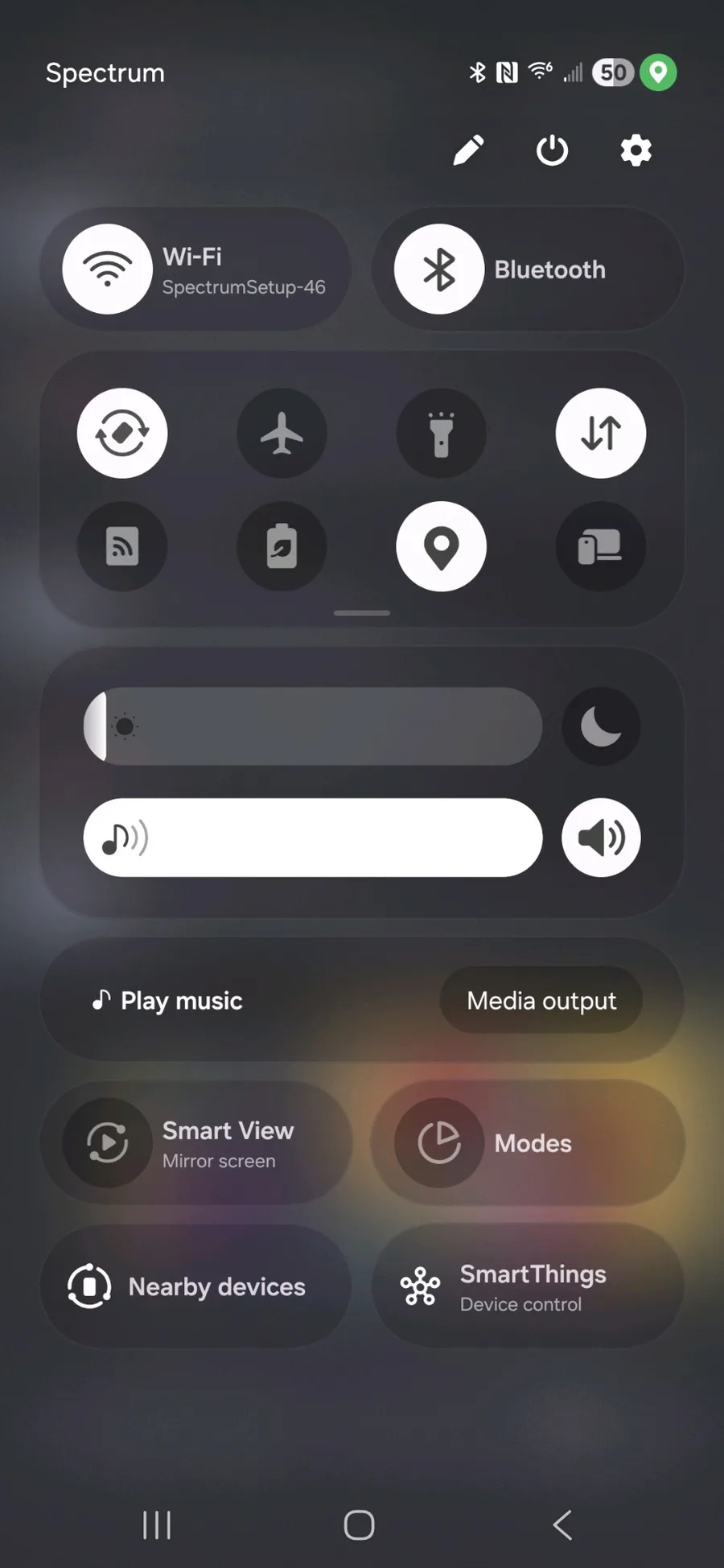Enable mobile hotspot
Image resolution: width=724 pixels, height=1568 pixels.
(122, 547)
